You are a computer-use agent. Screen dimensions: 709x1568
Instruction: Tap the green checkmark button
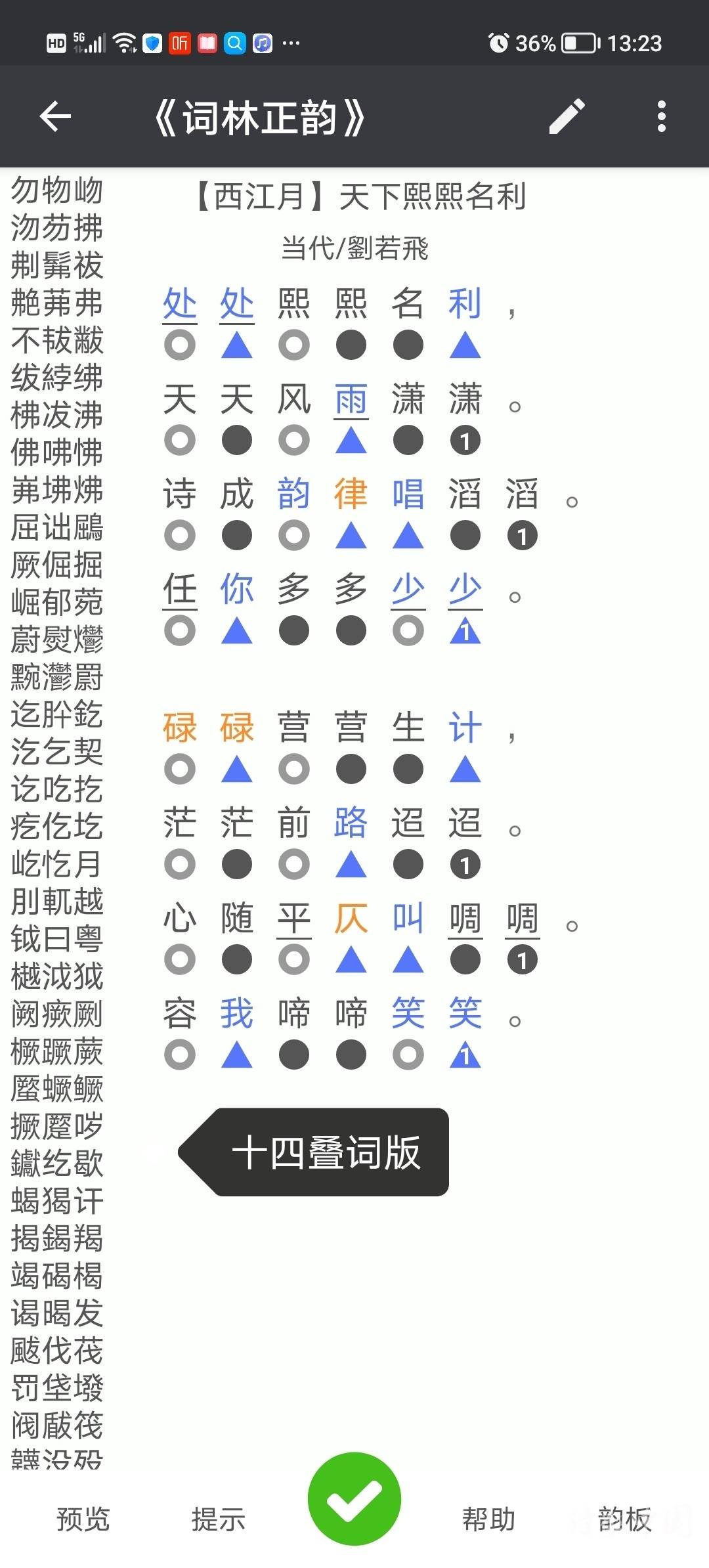pyautogui.click(x=354, y=1500)
